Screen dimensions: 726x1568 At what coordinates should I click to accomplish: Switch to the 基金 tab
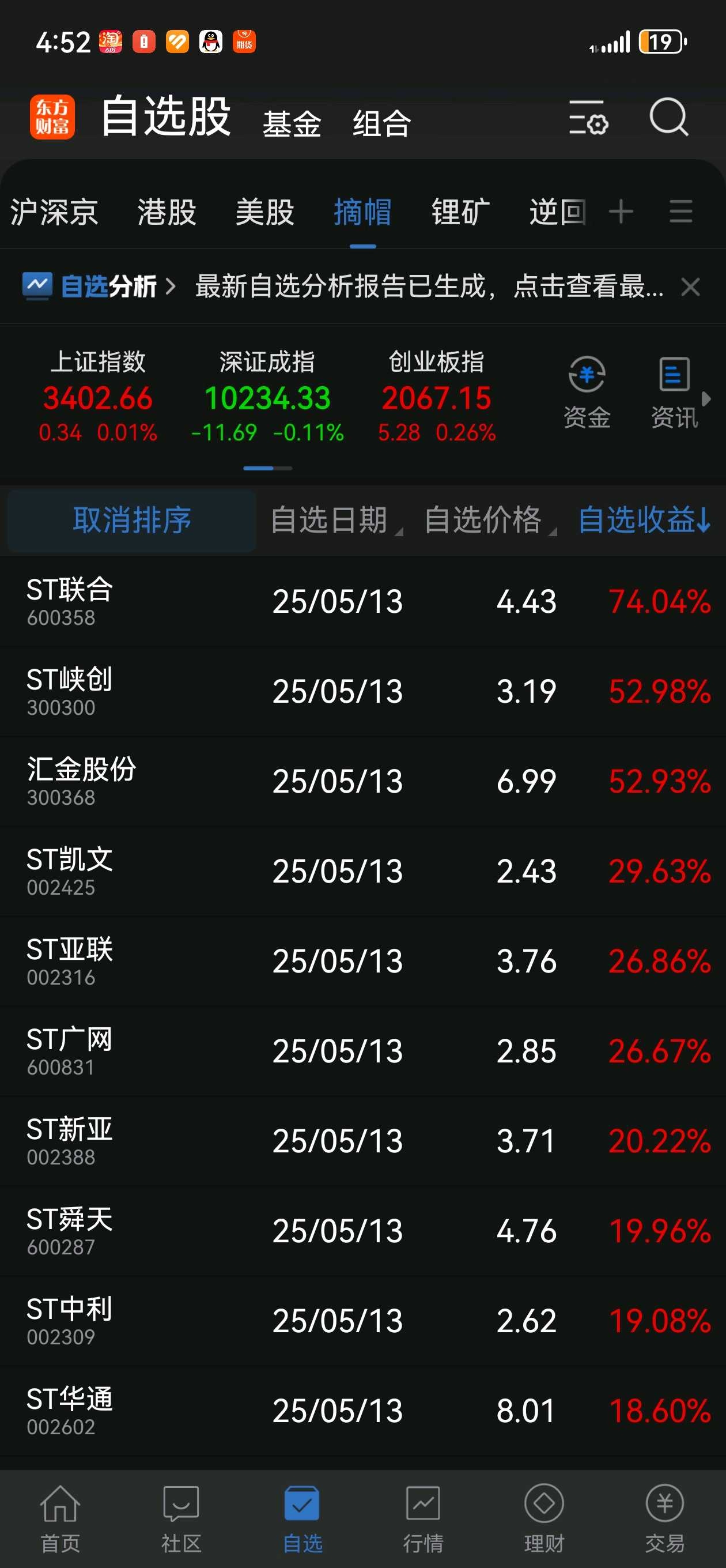pos(292,123)
